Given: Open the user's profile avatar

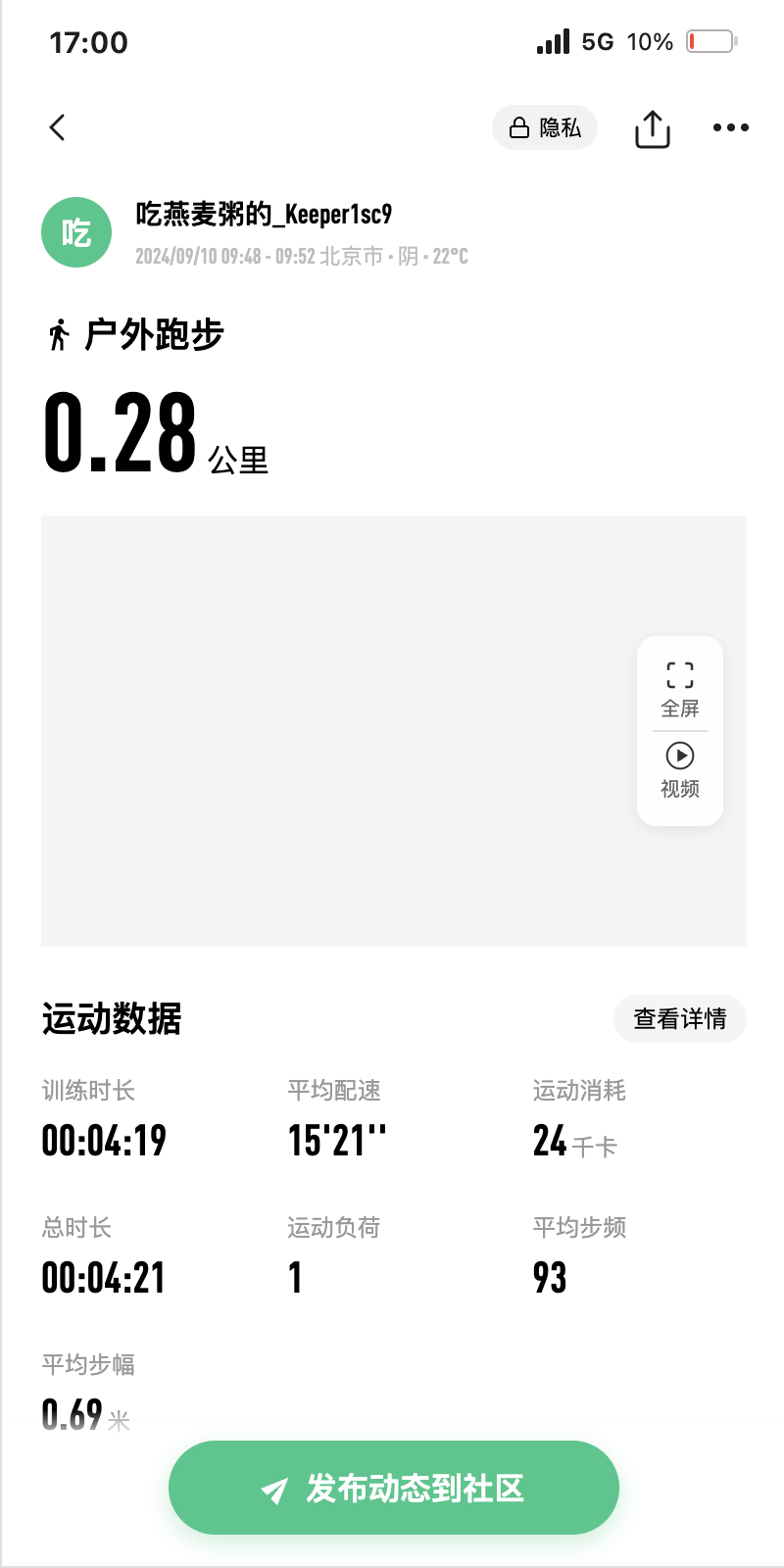Looking at the screenshot, I should tap(76, 232).
